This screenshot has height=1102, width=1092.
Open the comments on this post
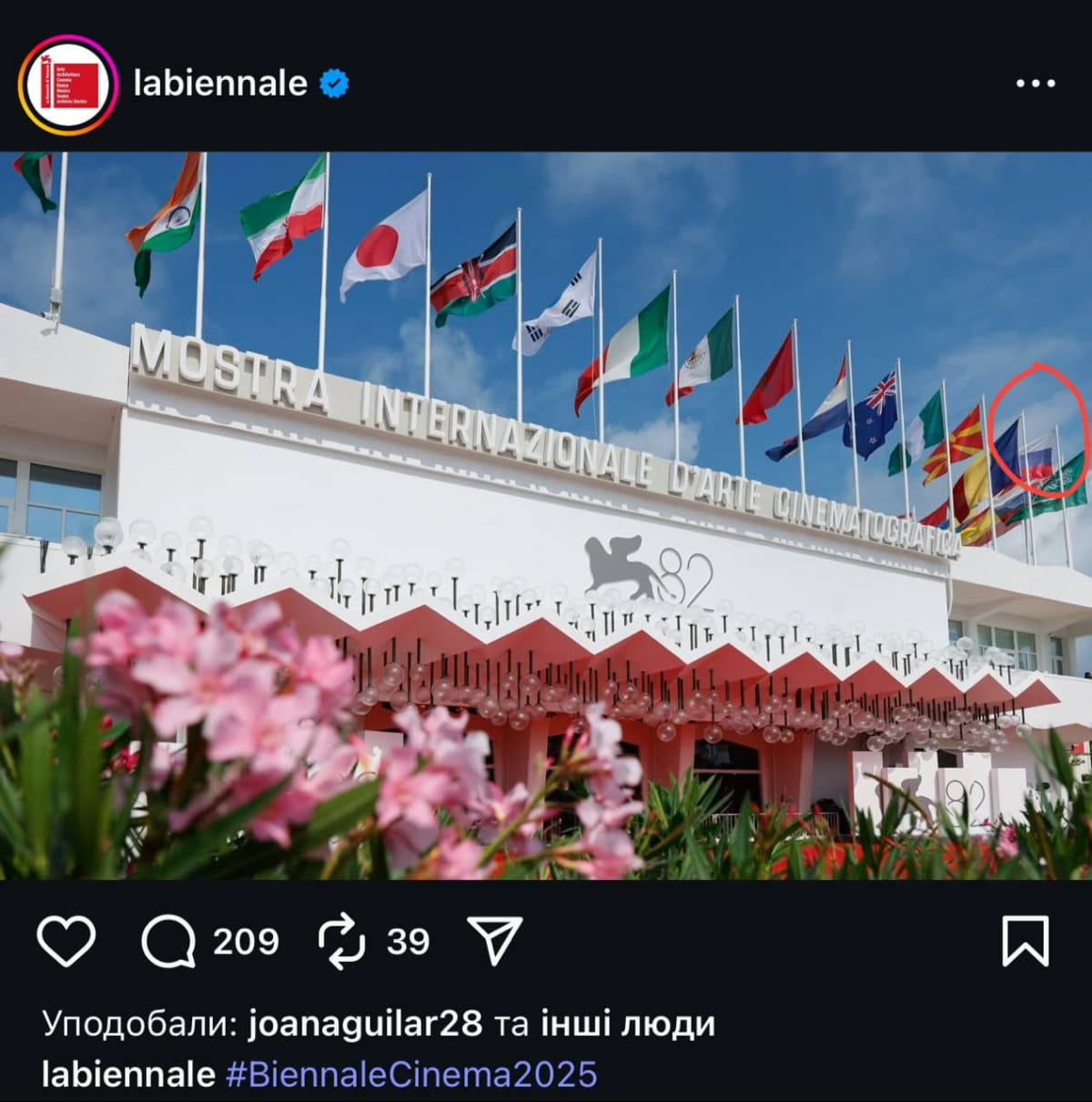(169, 941)
